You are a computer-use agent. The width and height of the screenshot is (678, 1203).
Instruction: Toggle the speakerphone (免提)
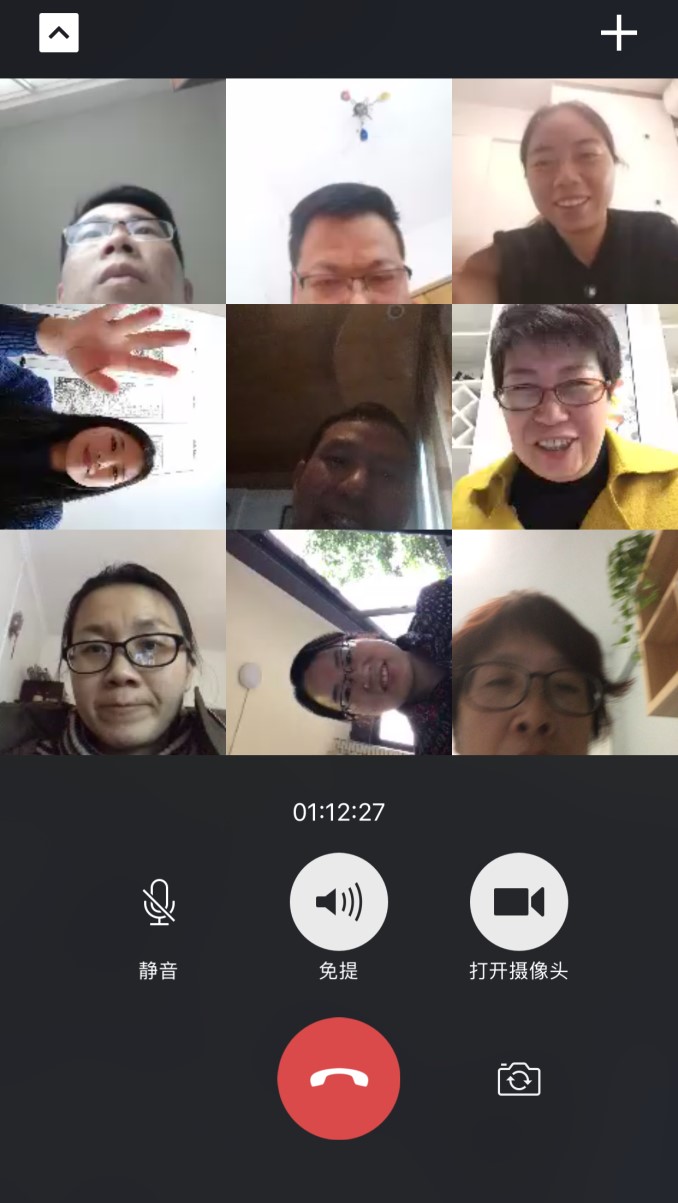(x=338, y=901)
